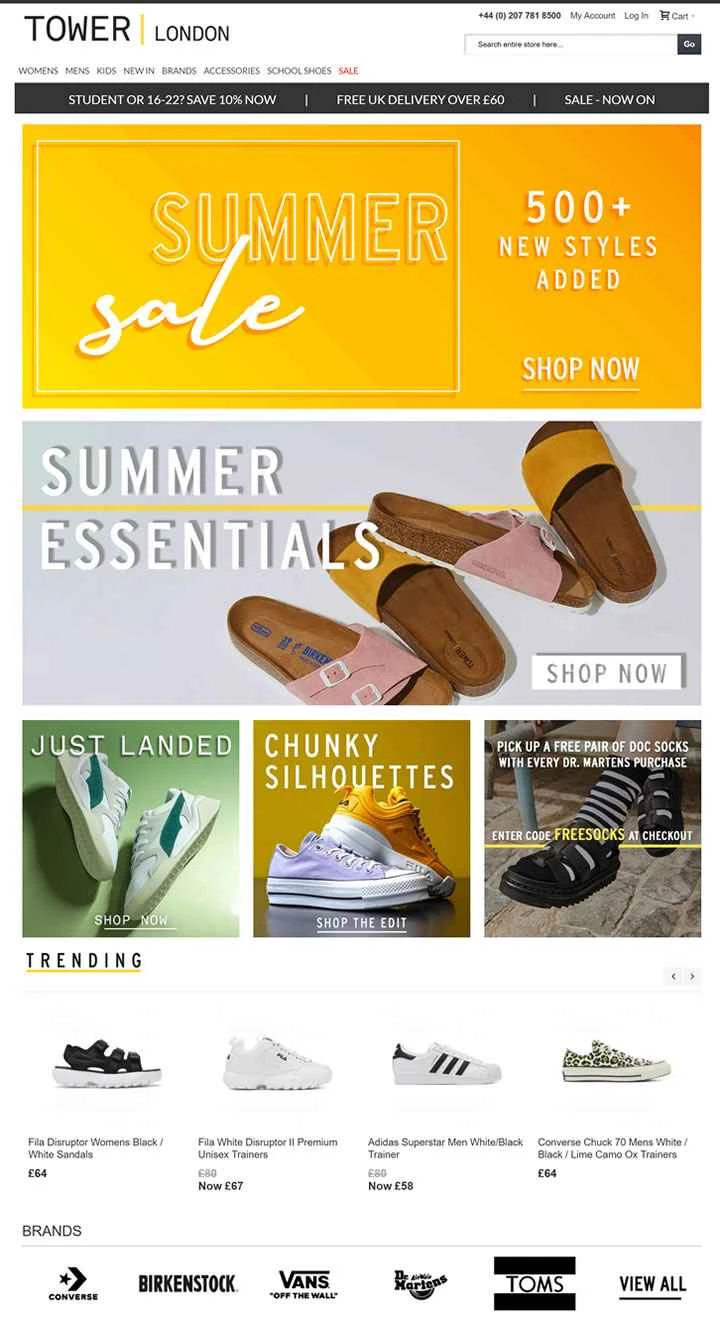View Adidas Superstar Men White/Black Trainer
The height and width of the screenshot is (1320, 720).
click(445, 1147)
